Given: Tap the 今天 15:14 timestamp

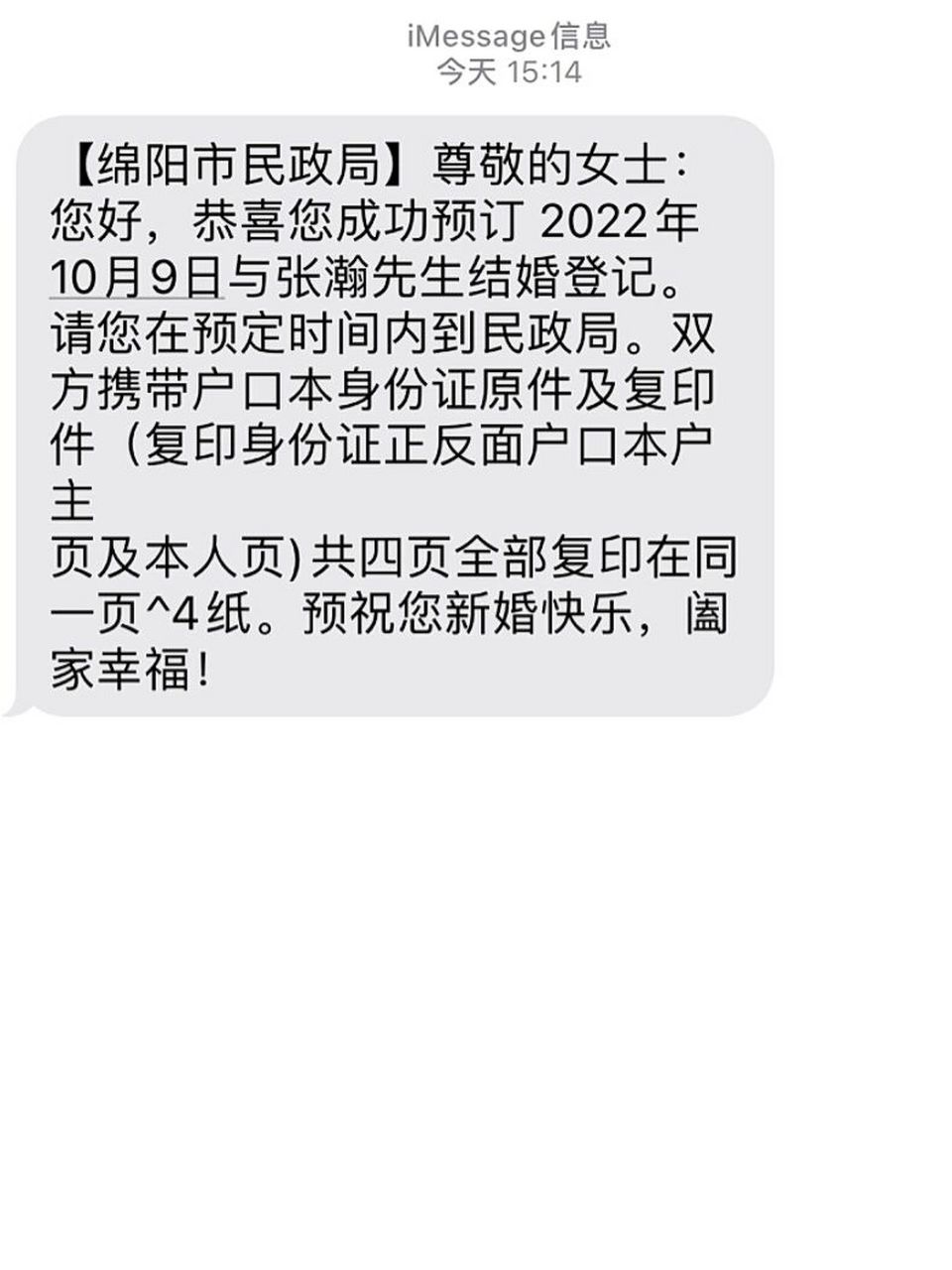Looking at the screenshot, I should click(x=476, y=71).
